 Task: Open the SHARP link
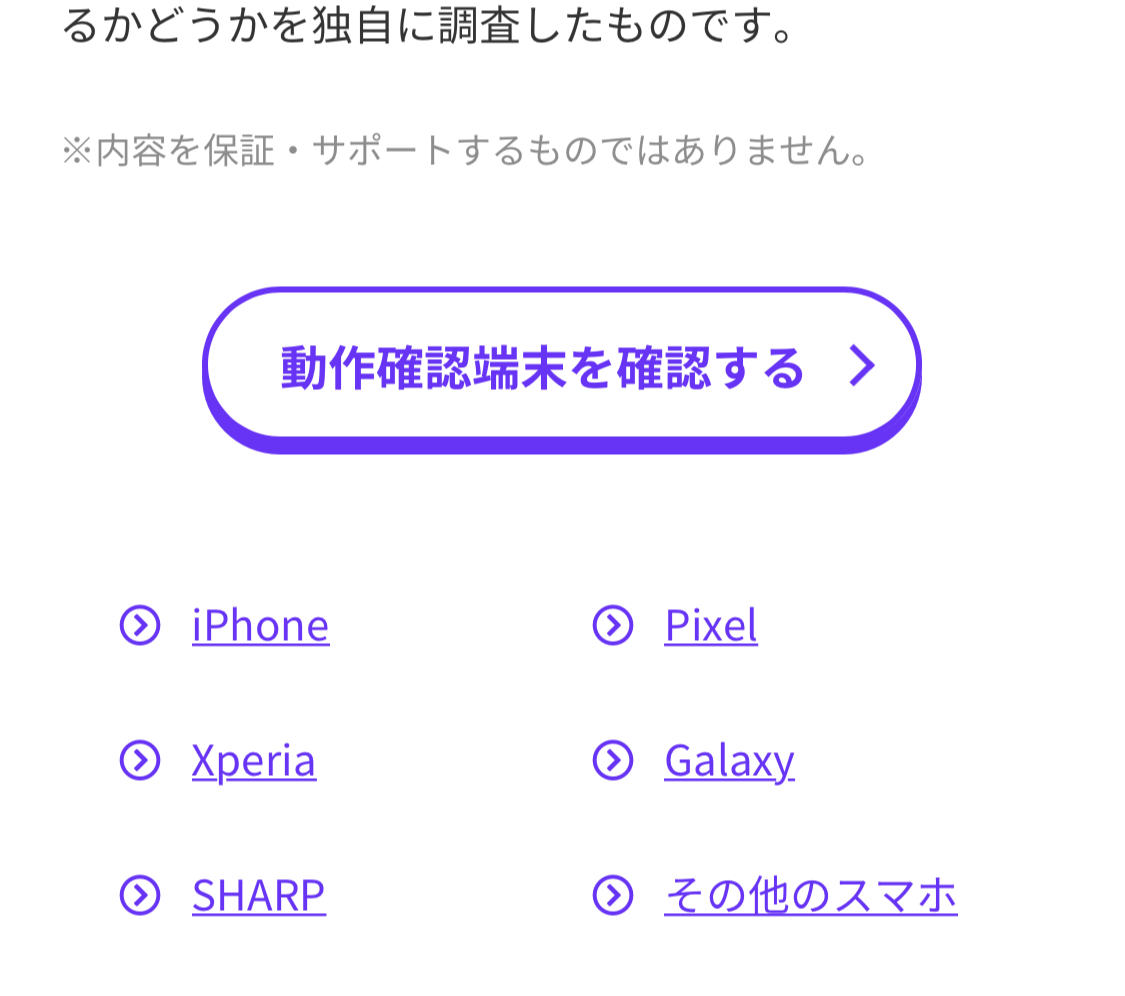click(x=258, y=895)
